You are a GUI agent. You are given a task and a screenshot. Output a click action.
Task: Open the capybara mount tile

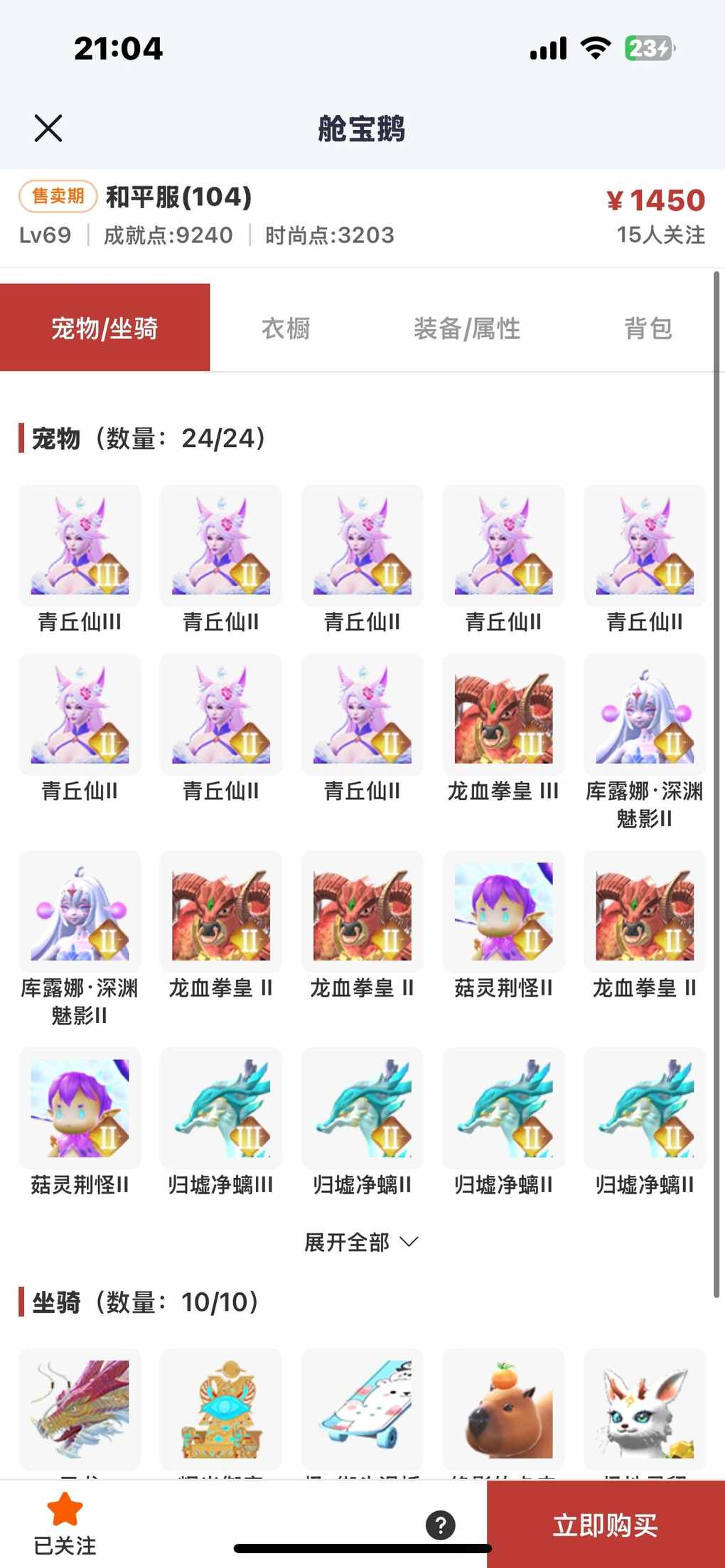503,1410
